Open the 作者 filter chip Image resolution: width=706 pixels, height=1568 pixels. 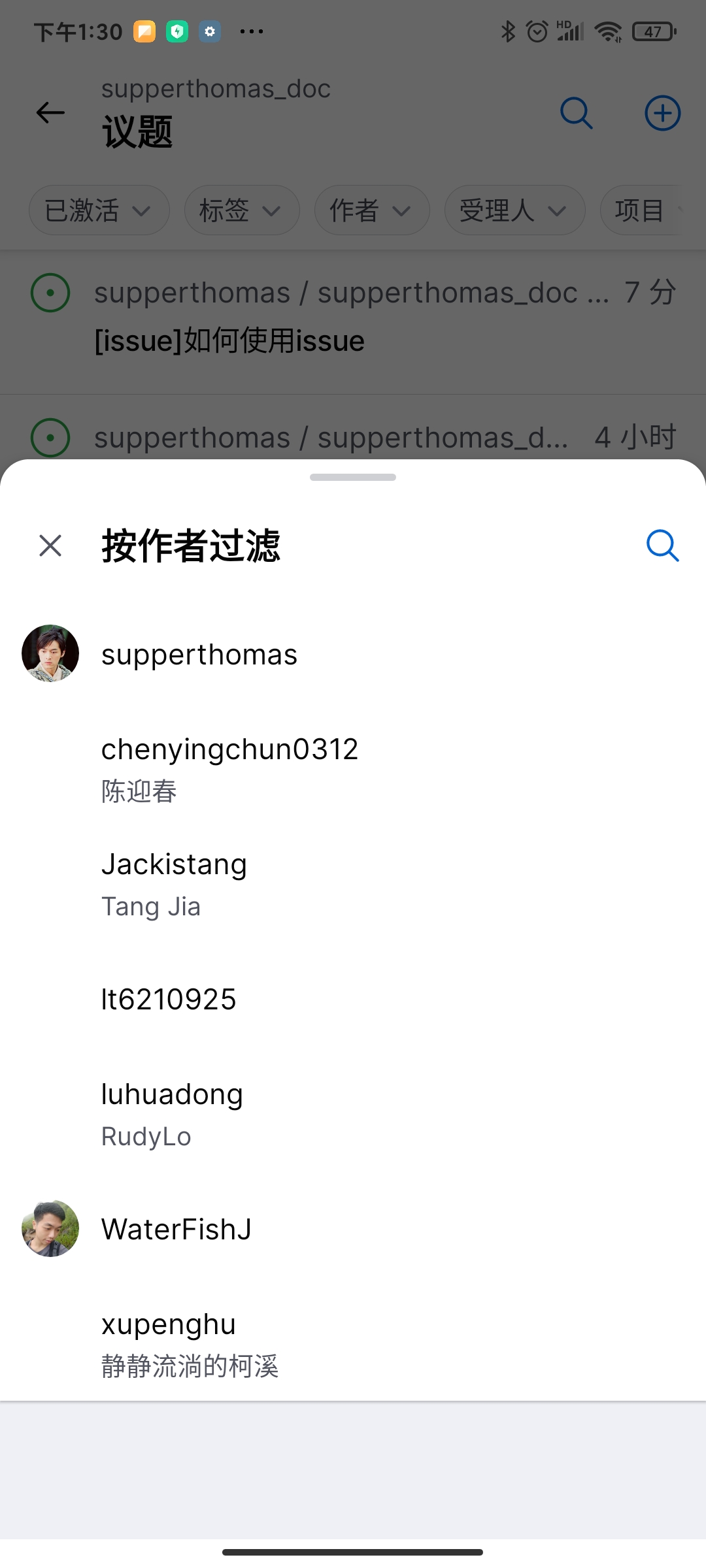tap(371, 210)
